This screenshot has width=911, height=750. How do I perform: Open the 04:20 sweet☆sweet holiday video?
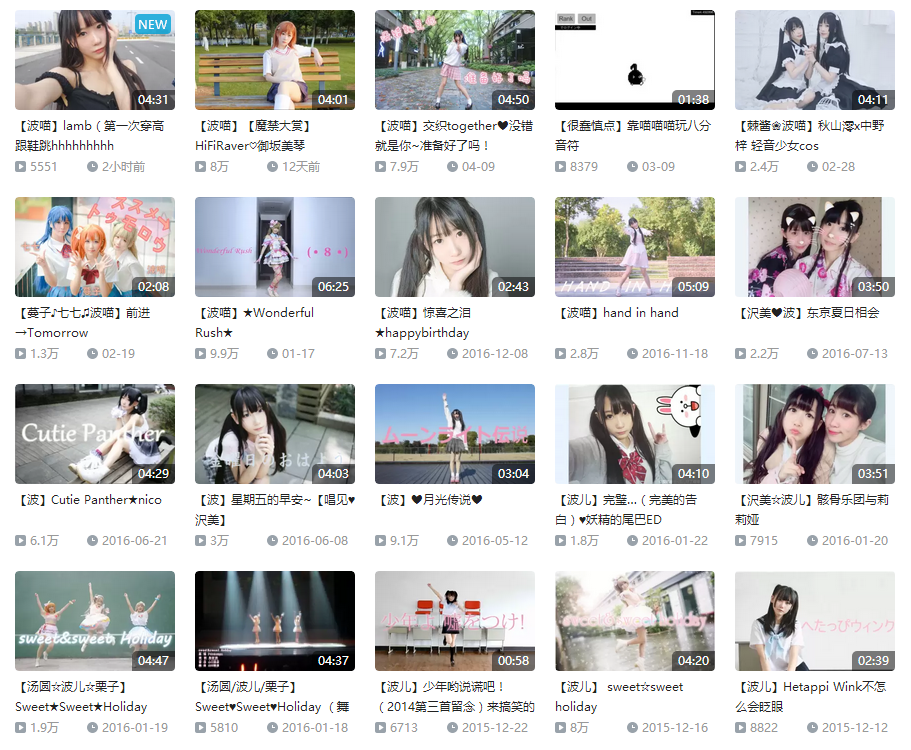click(x=634, y=620)
